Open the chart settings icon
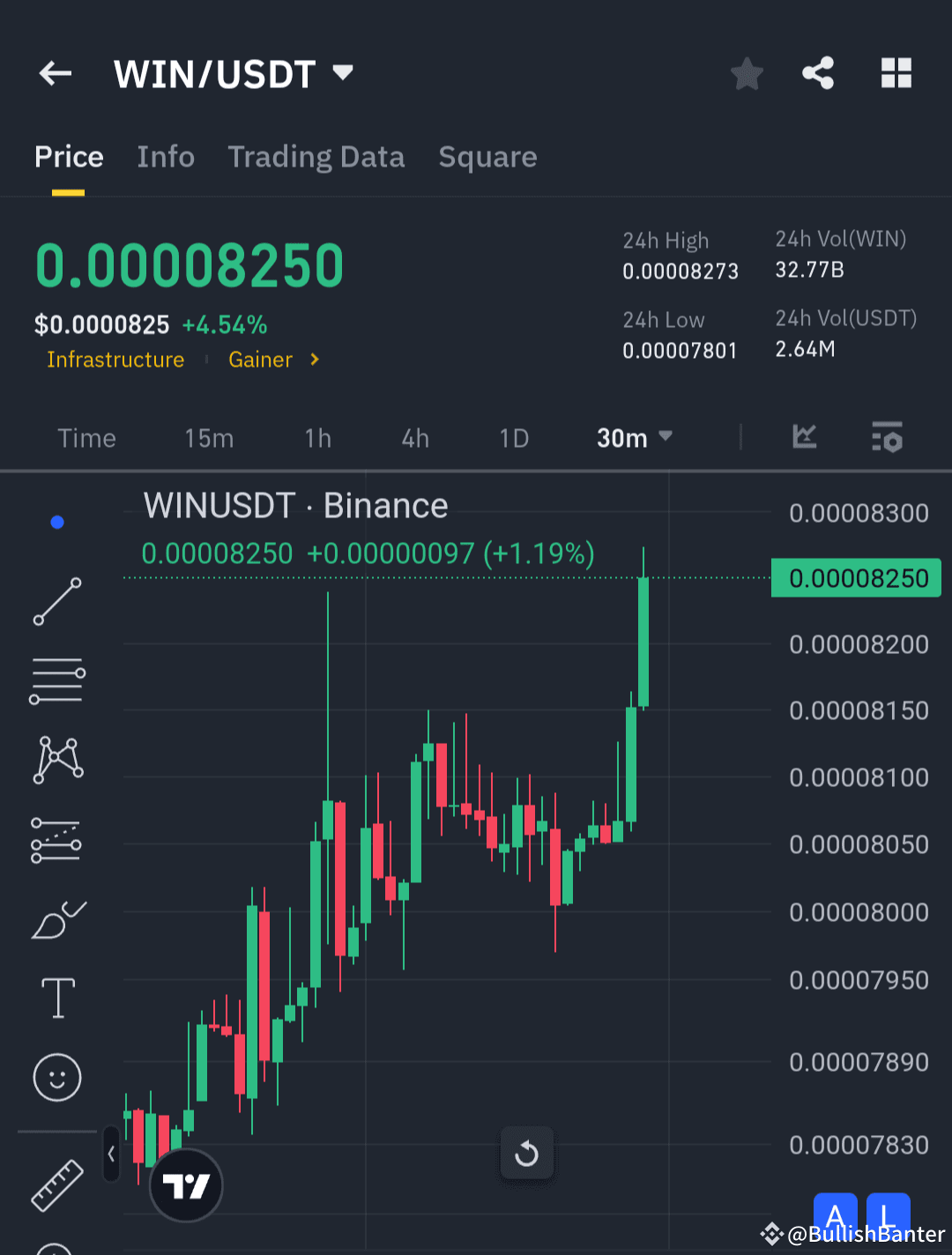The image size is (952, 1255). [887, 437]
